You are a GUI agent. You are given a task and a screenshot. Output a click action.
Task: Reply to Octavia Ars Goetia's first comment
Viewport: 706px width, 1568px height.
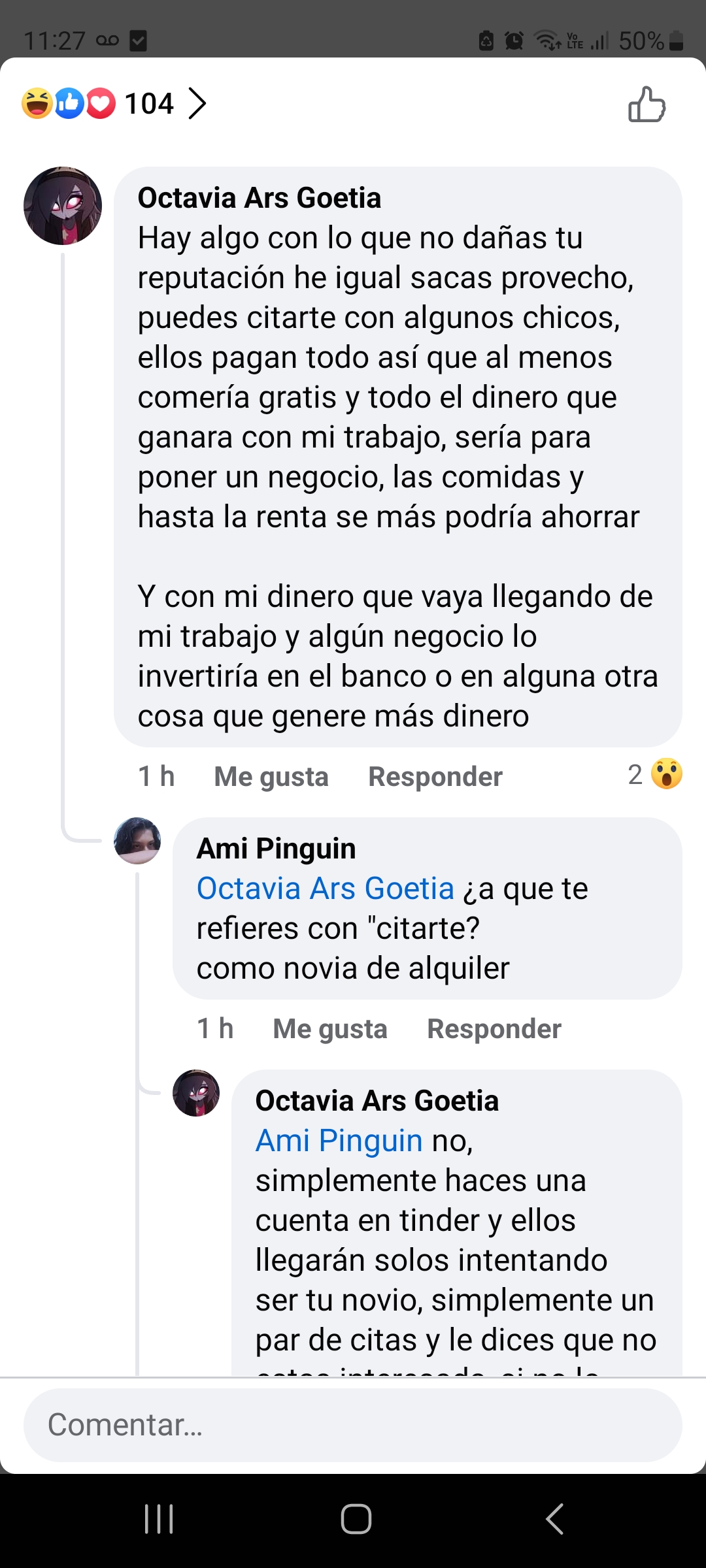coord(435,776)
